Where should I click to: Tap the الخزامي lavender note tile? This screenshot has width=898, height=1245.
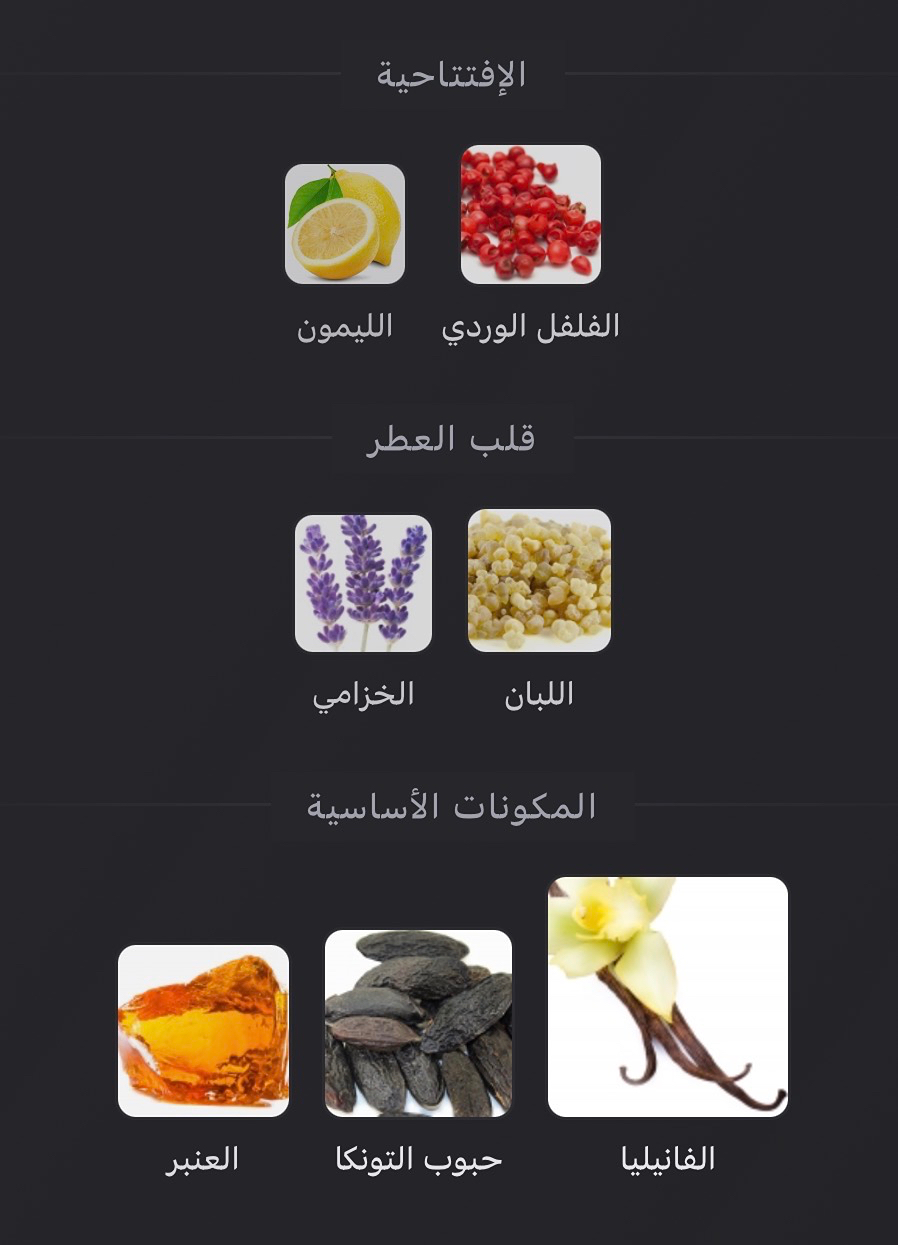pyautogui.click(x=363, y=583)
